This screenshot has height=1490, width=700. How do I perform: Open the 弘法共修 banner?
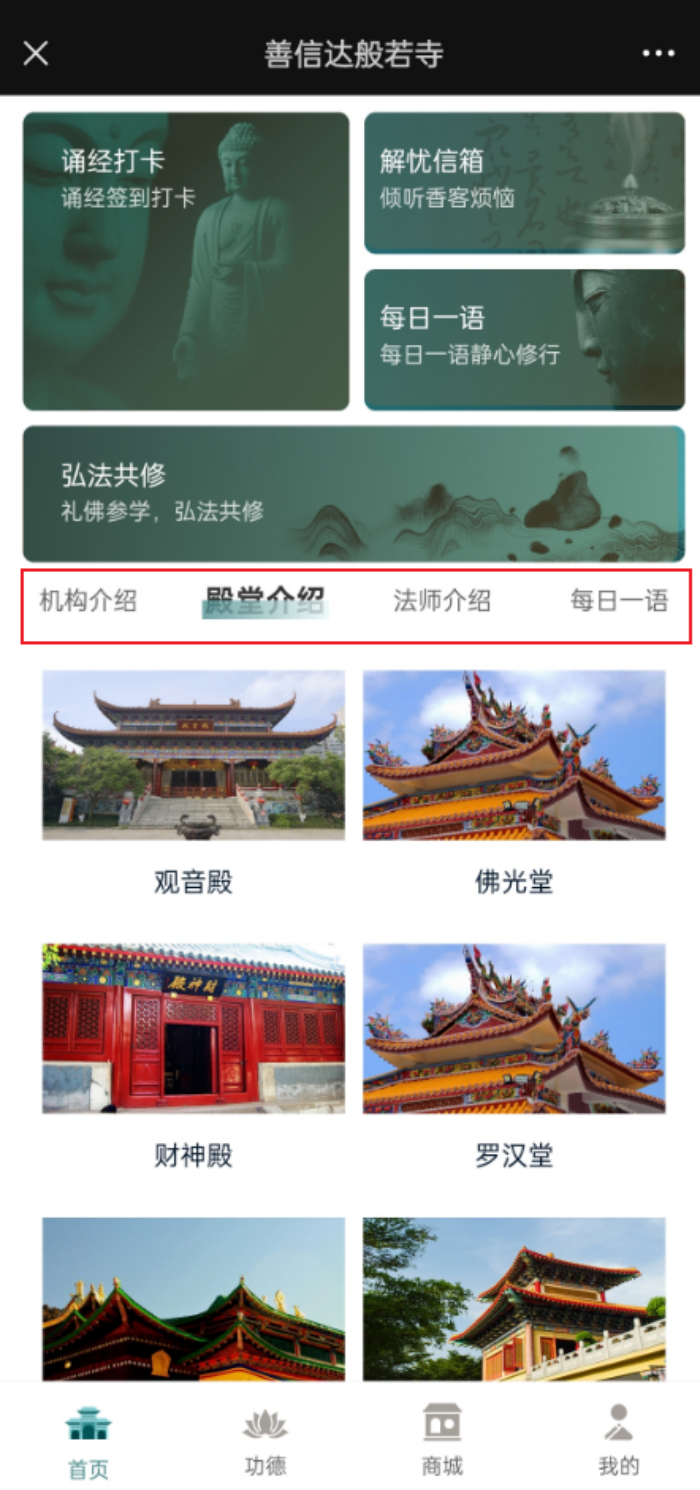coord(353,493)
